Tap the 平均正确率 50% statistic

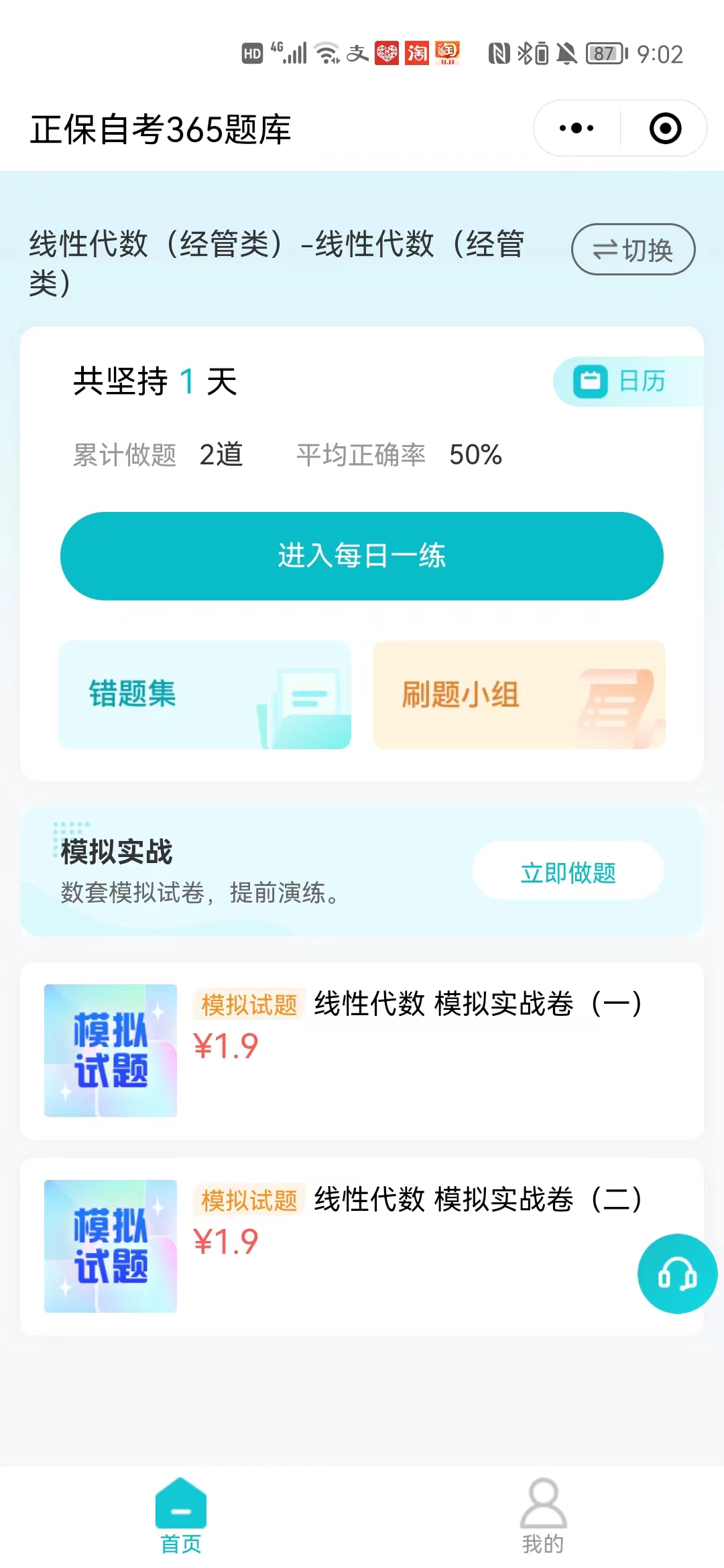point(399,455)
